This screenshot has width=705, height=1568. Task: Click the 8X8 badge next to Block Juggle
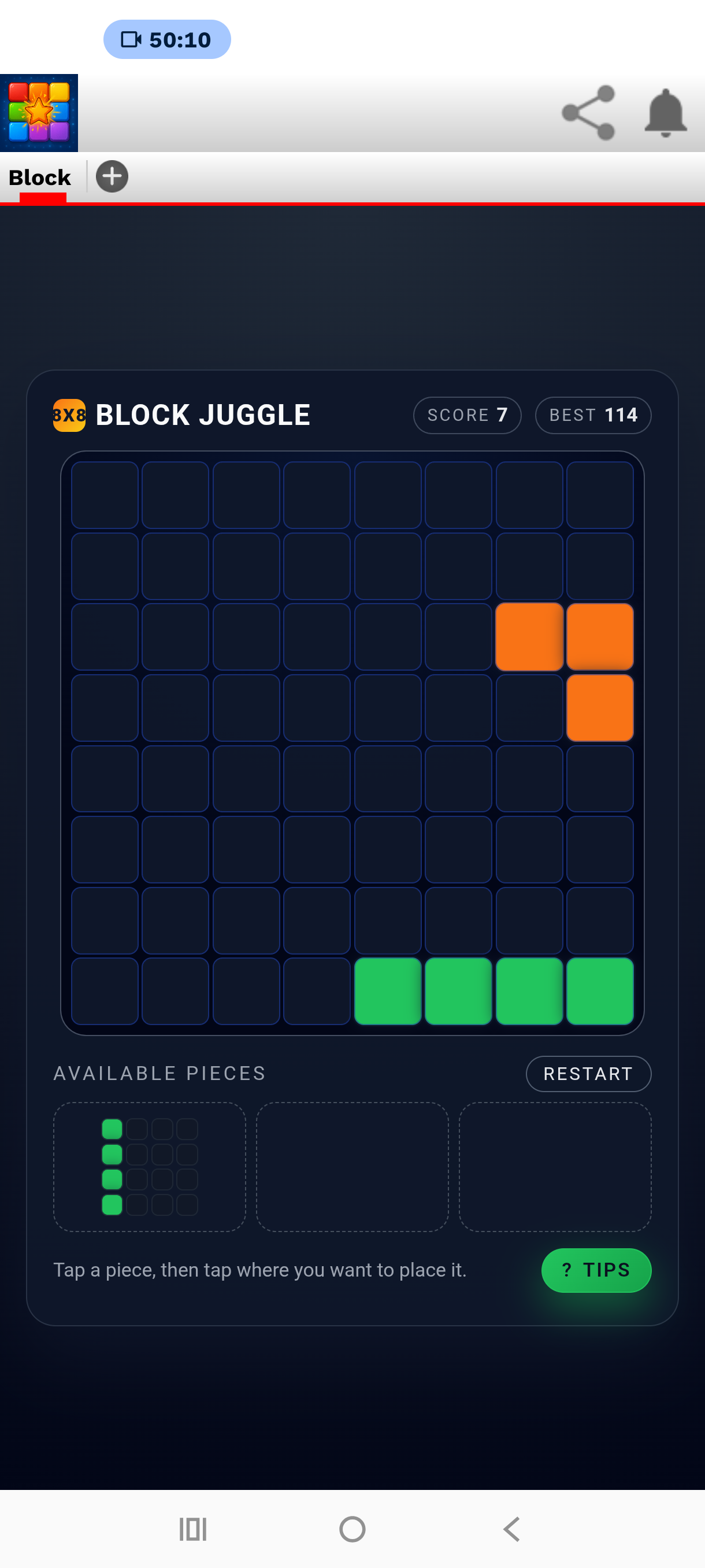69,415
